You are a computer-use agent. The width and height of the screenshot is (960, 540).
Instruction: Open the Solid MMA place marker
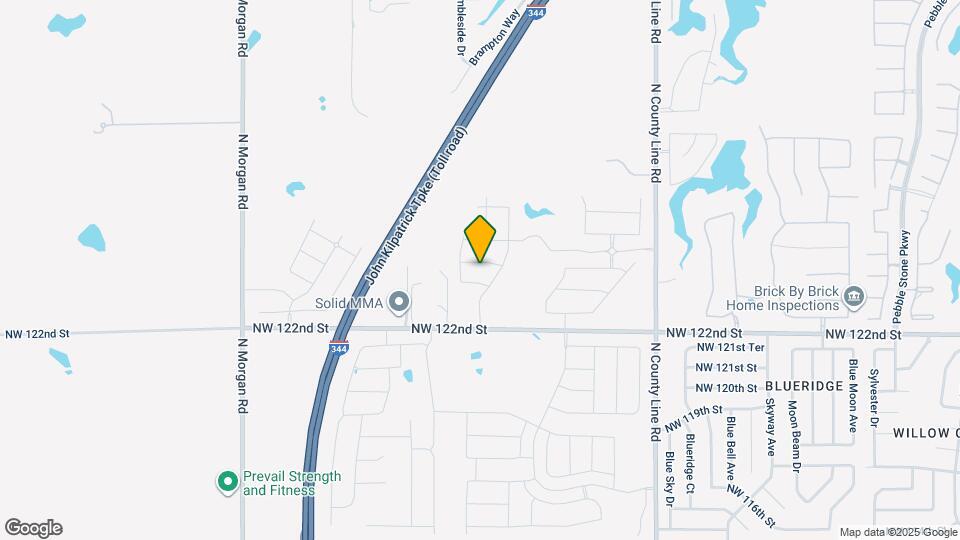click(x=400, y=301)
